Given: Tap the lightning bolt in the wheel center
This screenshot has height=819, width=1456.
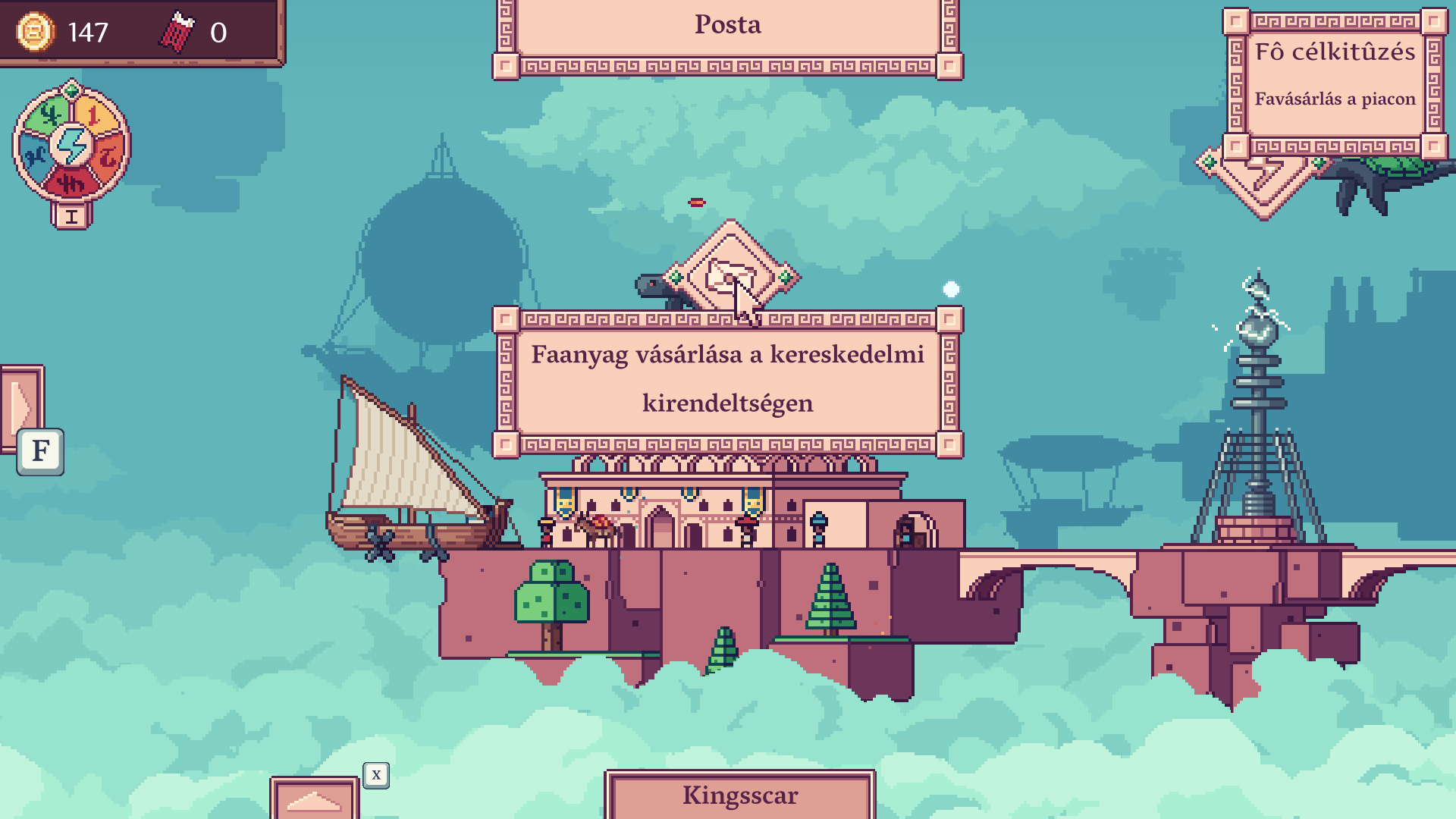Looking at the screenshot, I should [72, 144].
